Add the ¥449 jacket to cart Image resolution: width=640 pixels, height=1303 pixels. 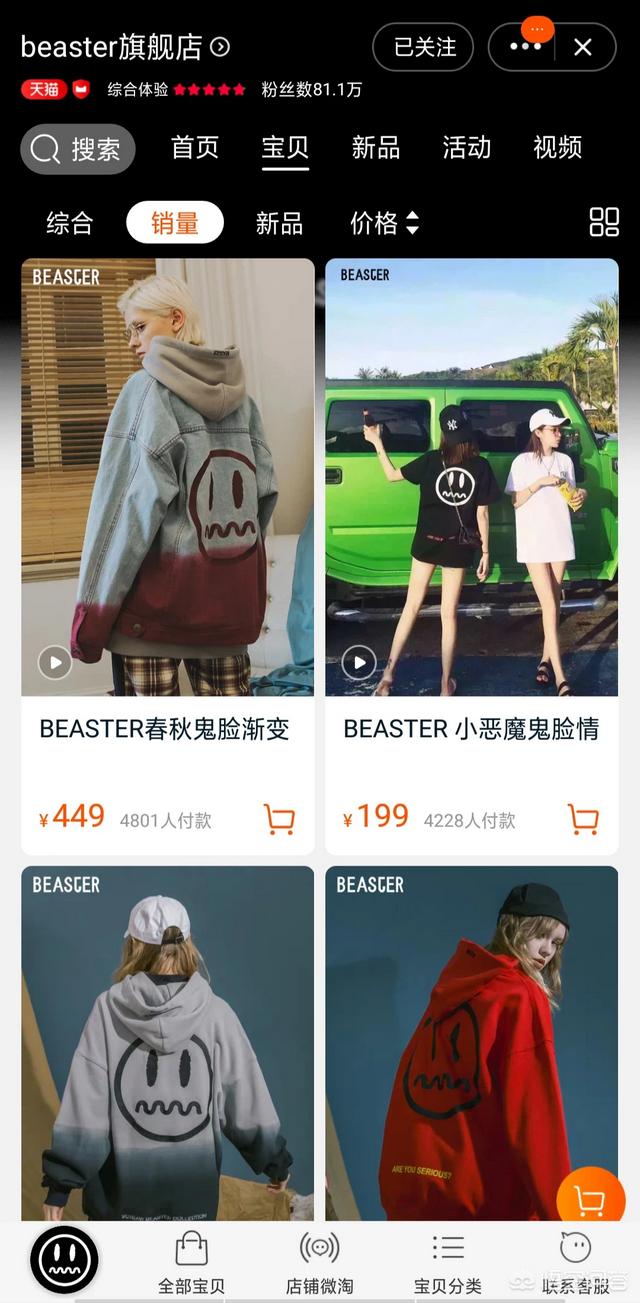pyautogui.click(x=279, y=819)
